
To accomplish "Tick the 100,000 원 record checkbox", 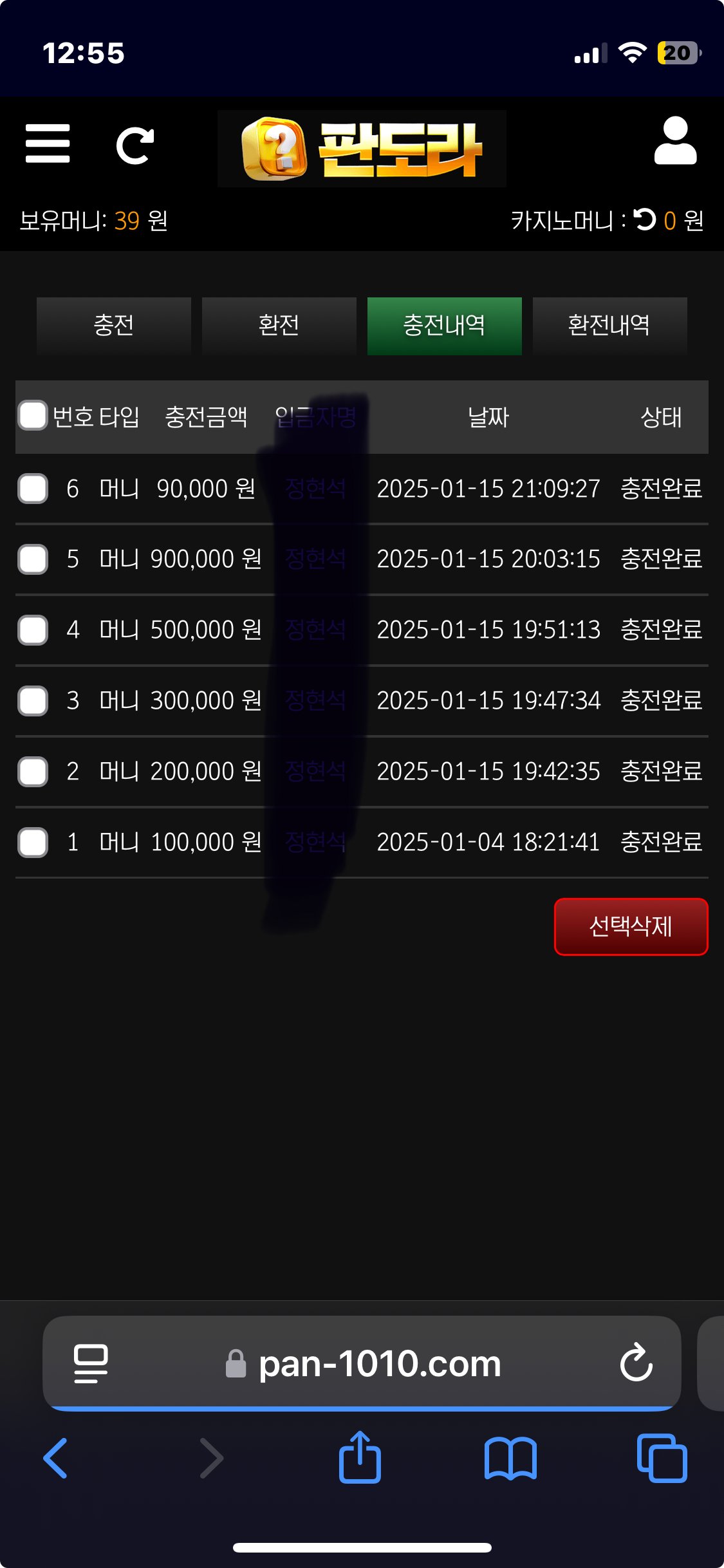I will tap(33, 842).
